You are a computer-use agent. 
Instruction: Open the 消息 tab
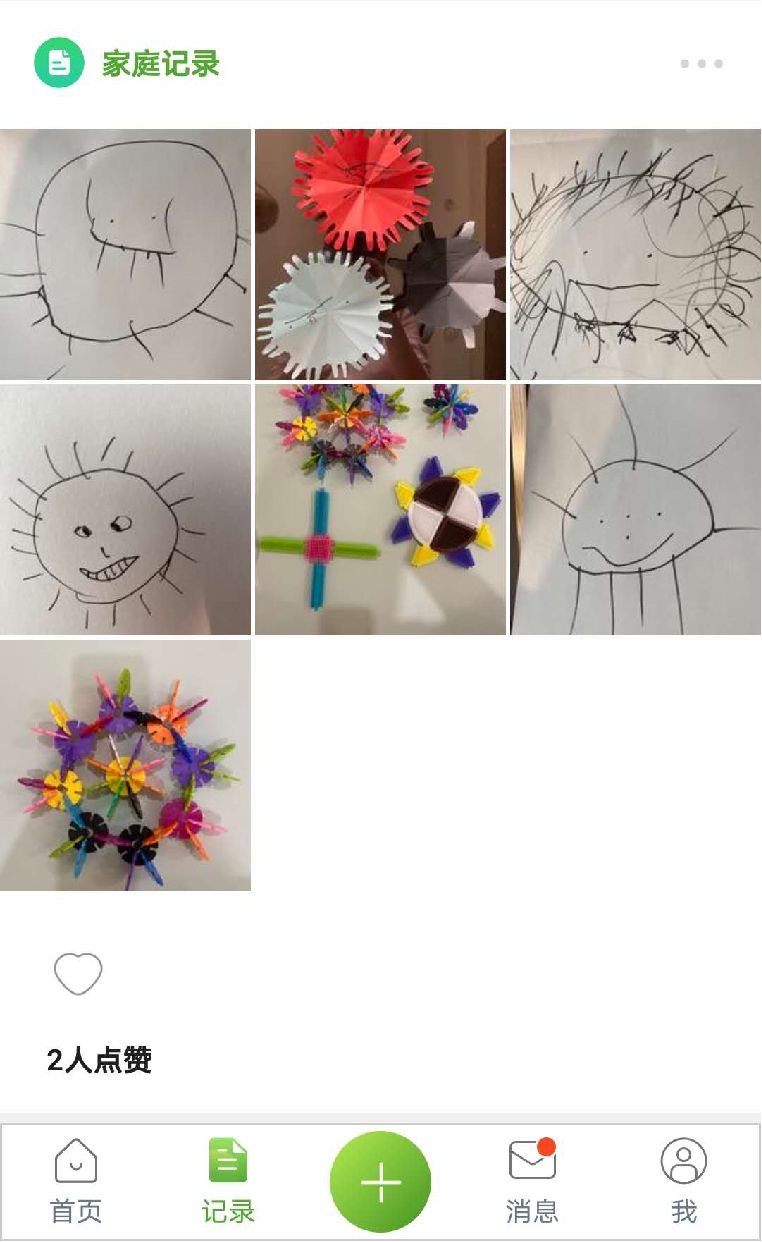coord(532,1182)
